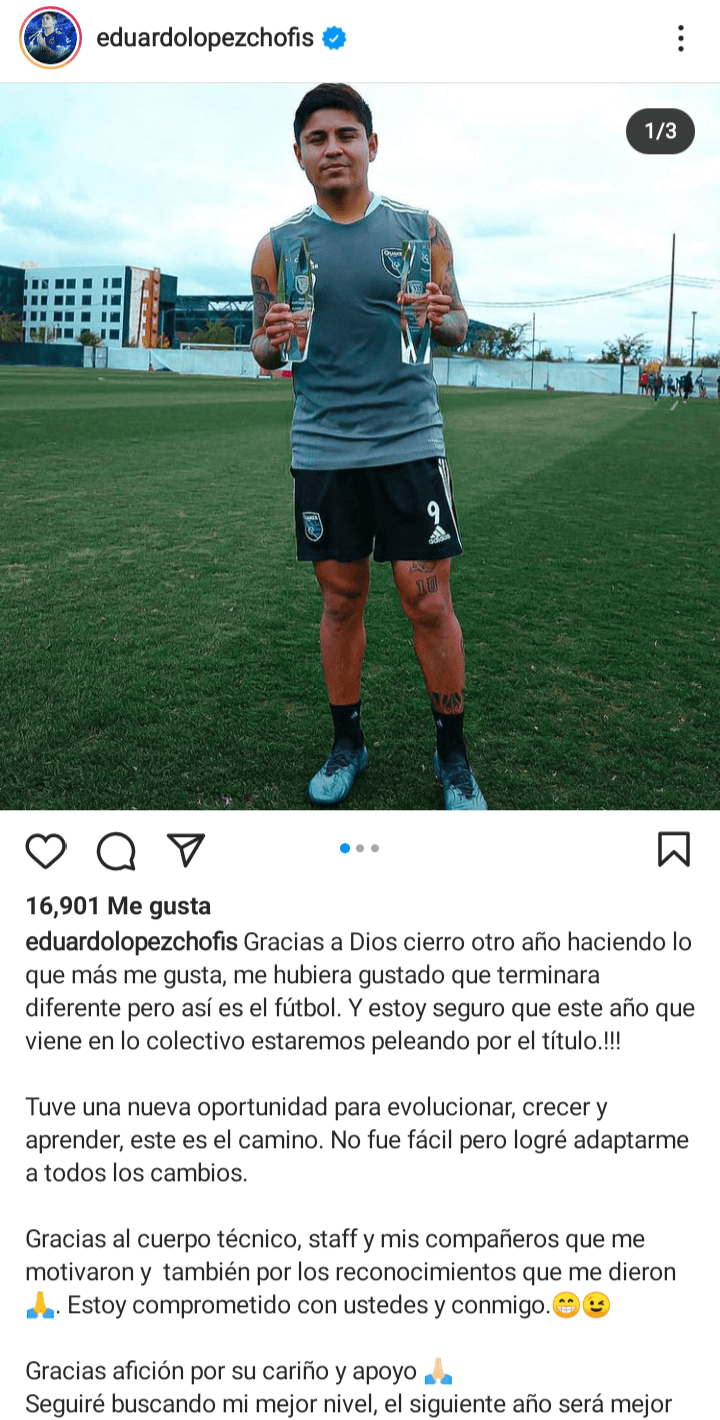The image size is (720, 1420).
Task: Share post via paper plane icon
Action: coord(186,849)
